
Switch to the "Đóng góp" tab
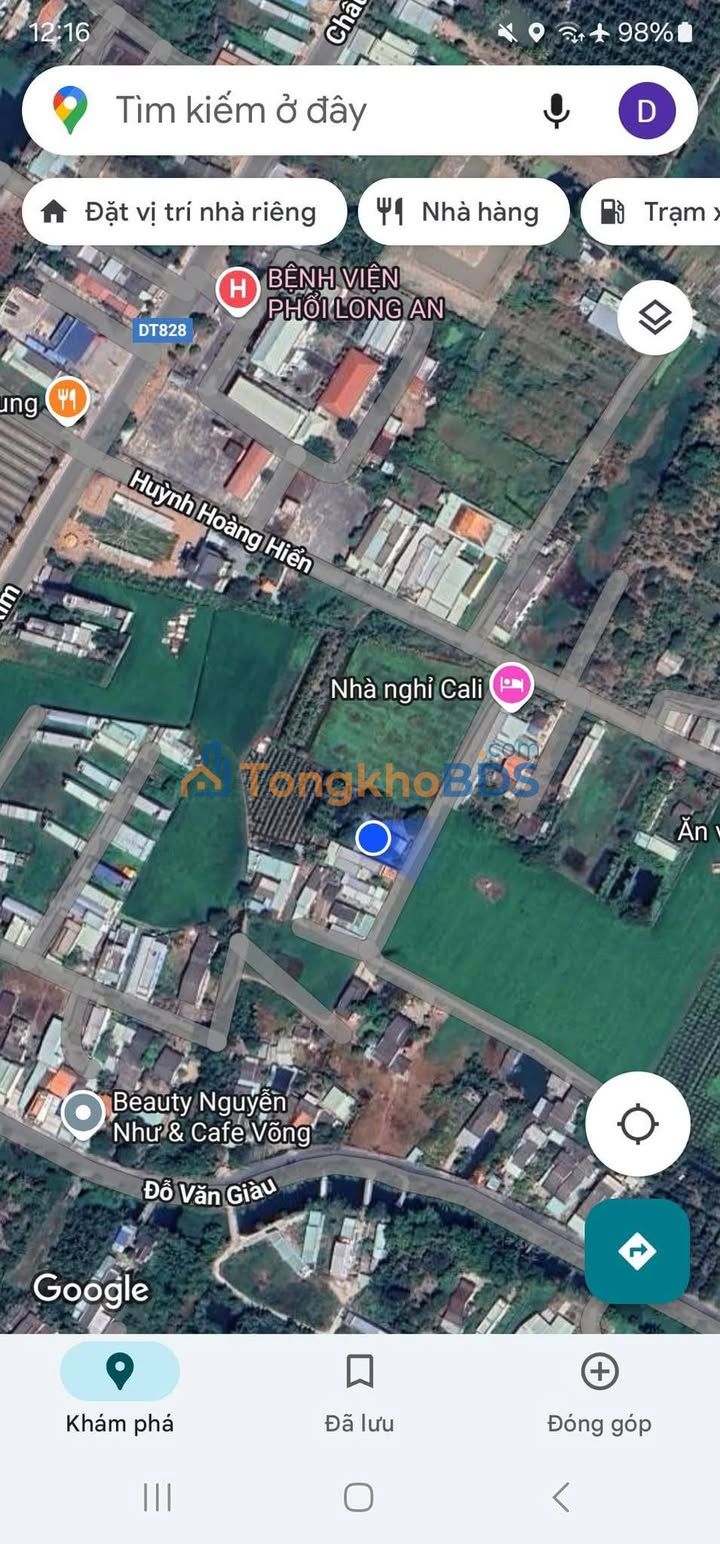(599, 1390)
